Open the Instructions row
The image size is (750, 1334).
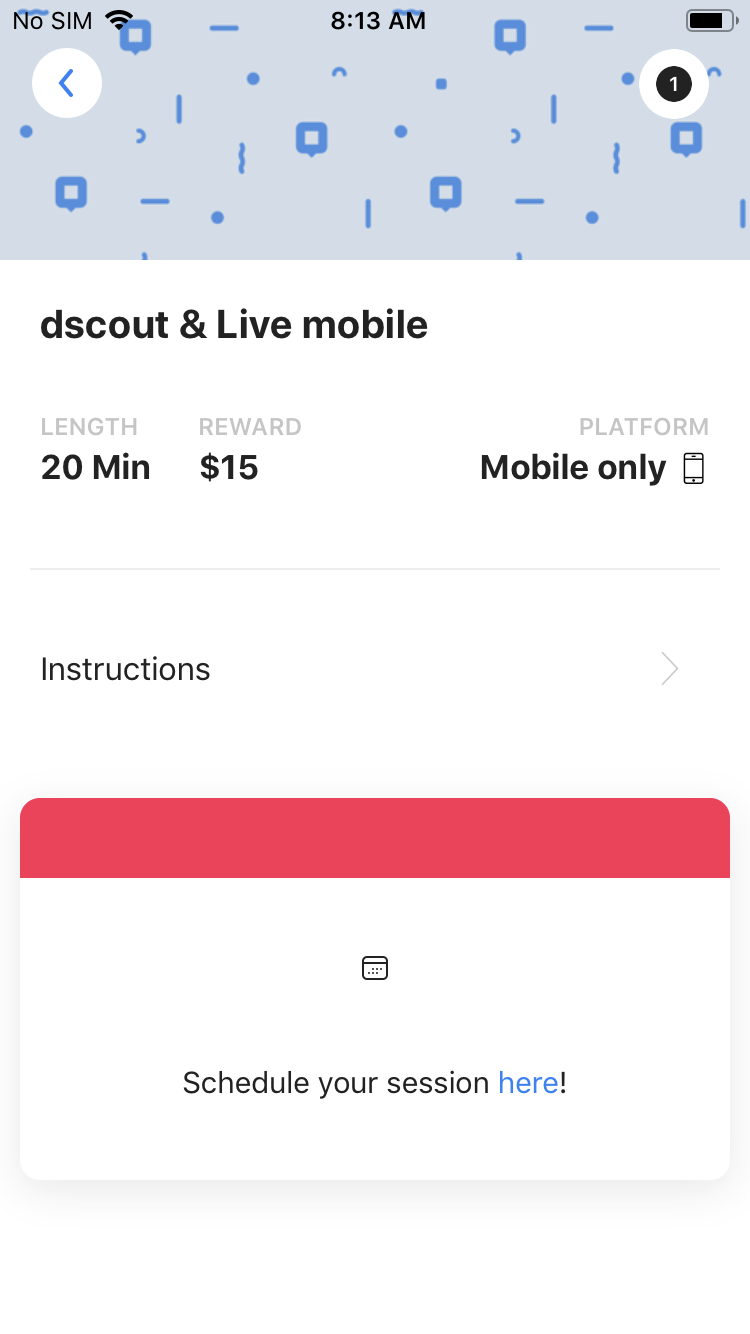pyautogui.click(x=360, y=669)
